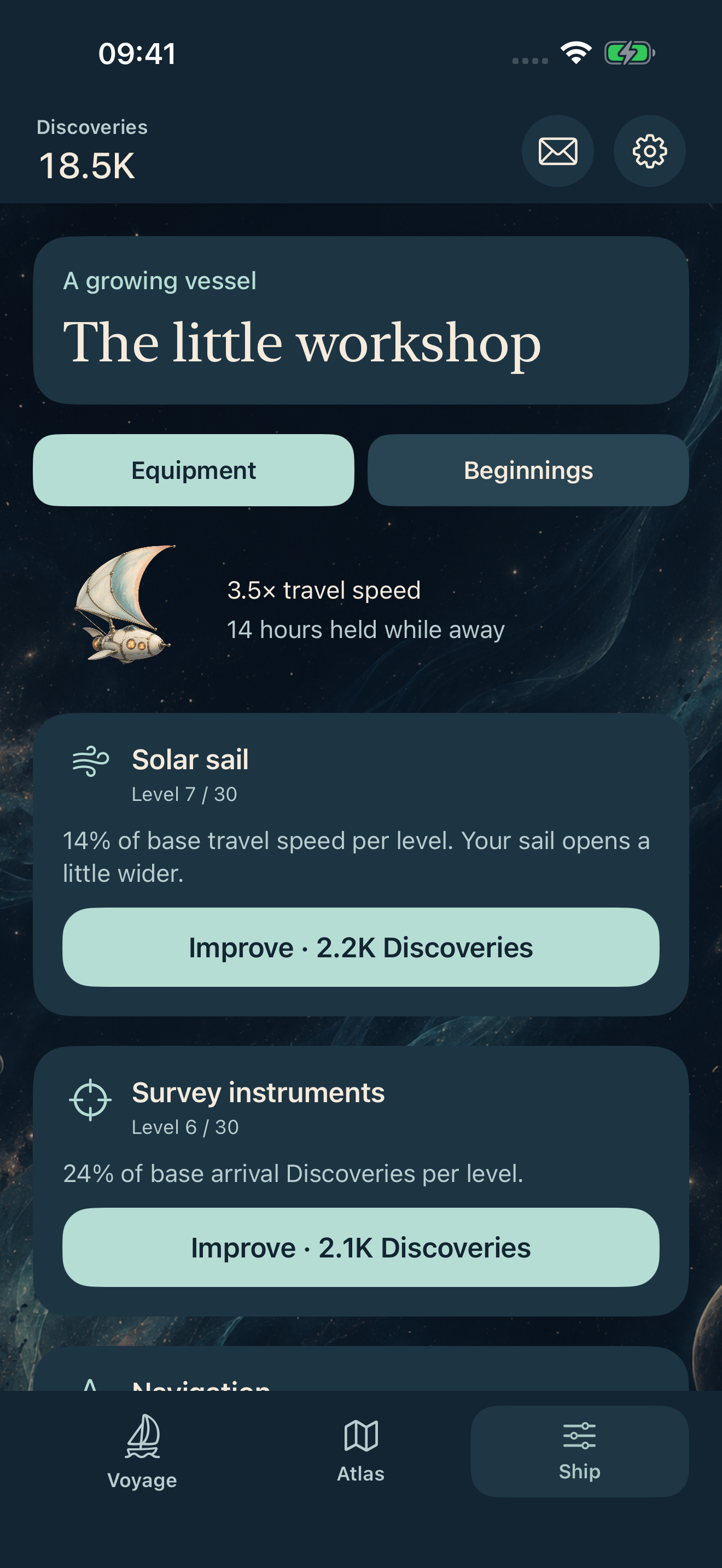Tap the Ship tab
This screenshot has width=722, height=1568.
coord(580,1452)
